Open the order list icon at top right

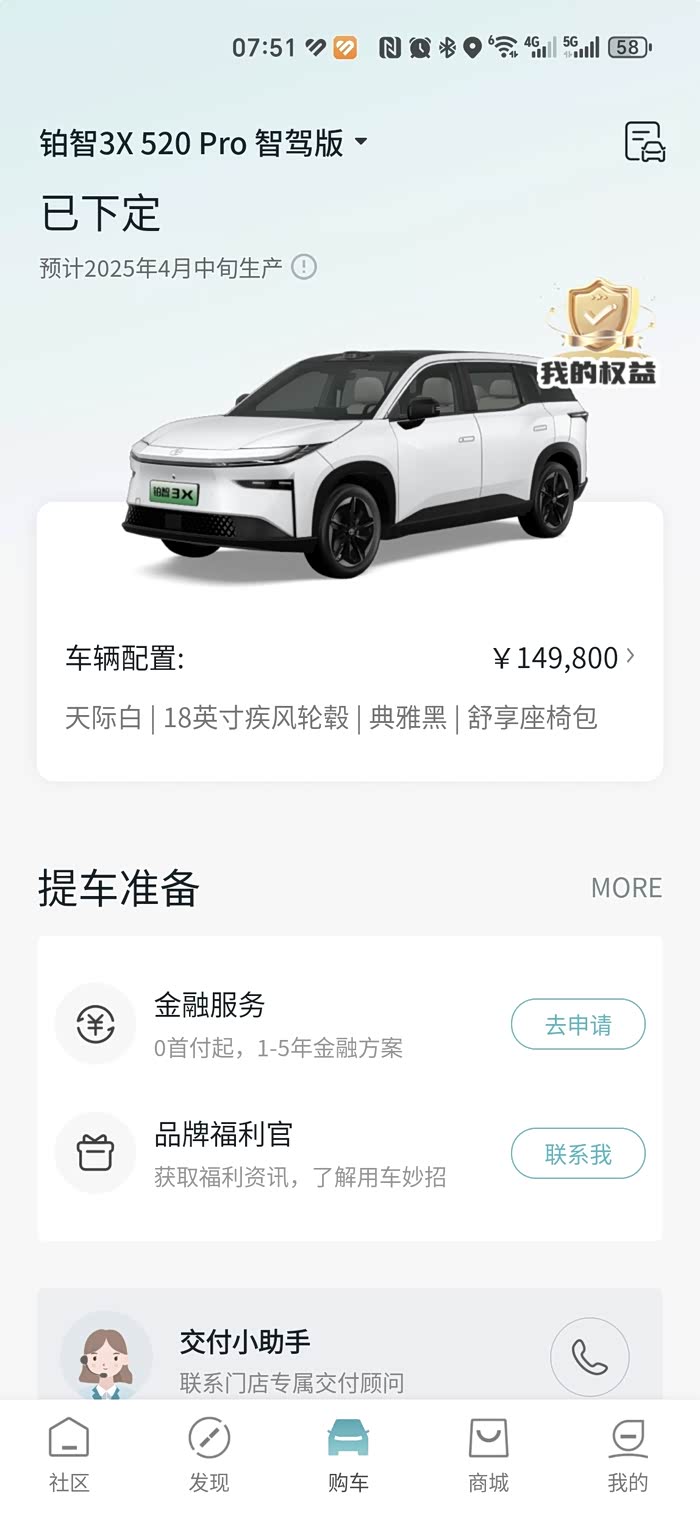[645, 141]
